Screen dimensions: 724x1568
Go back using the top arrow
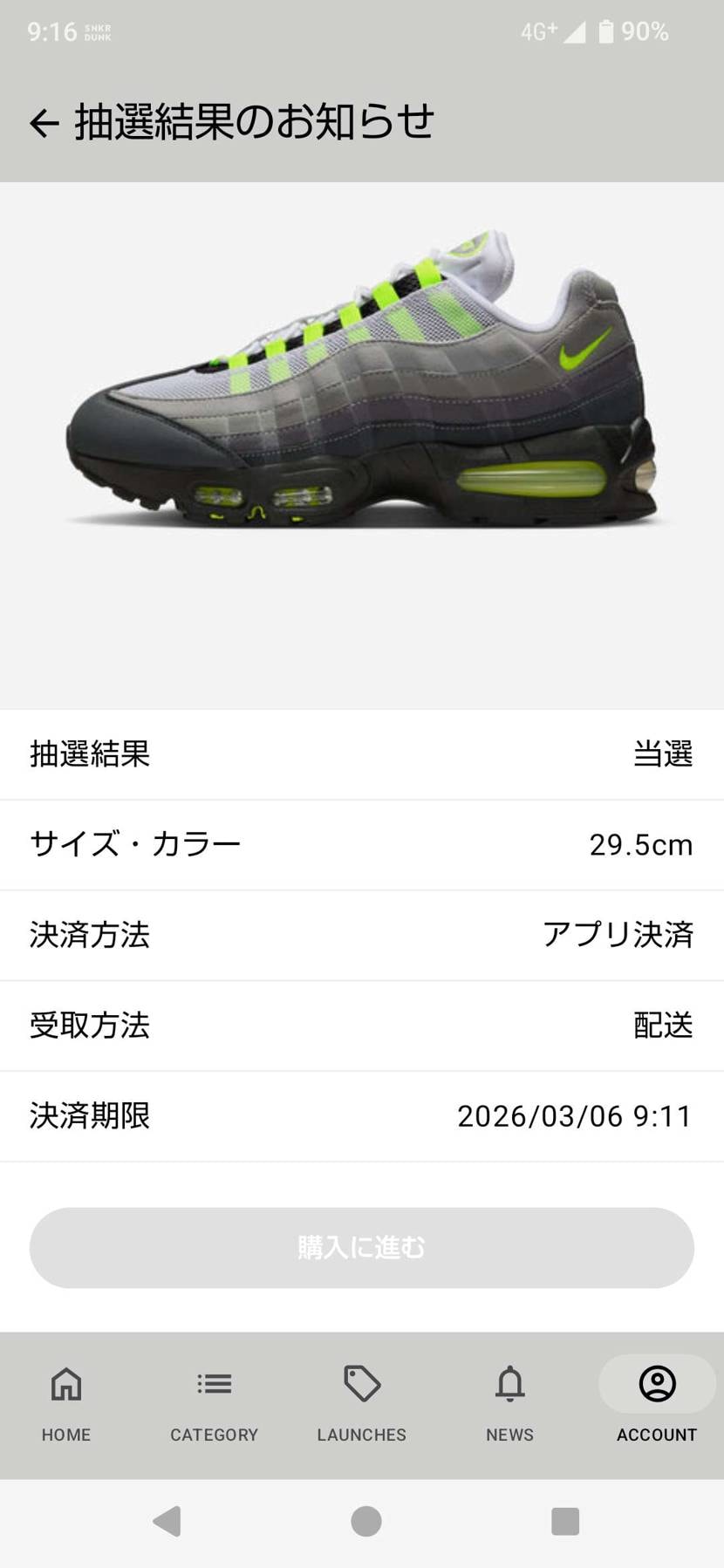point(44,123)
